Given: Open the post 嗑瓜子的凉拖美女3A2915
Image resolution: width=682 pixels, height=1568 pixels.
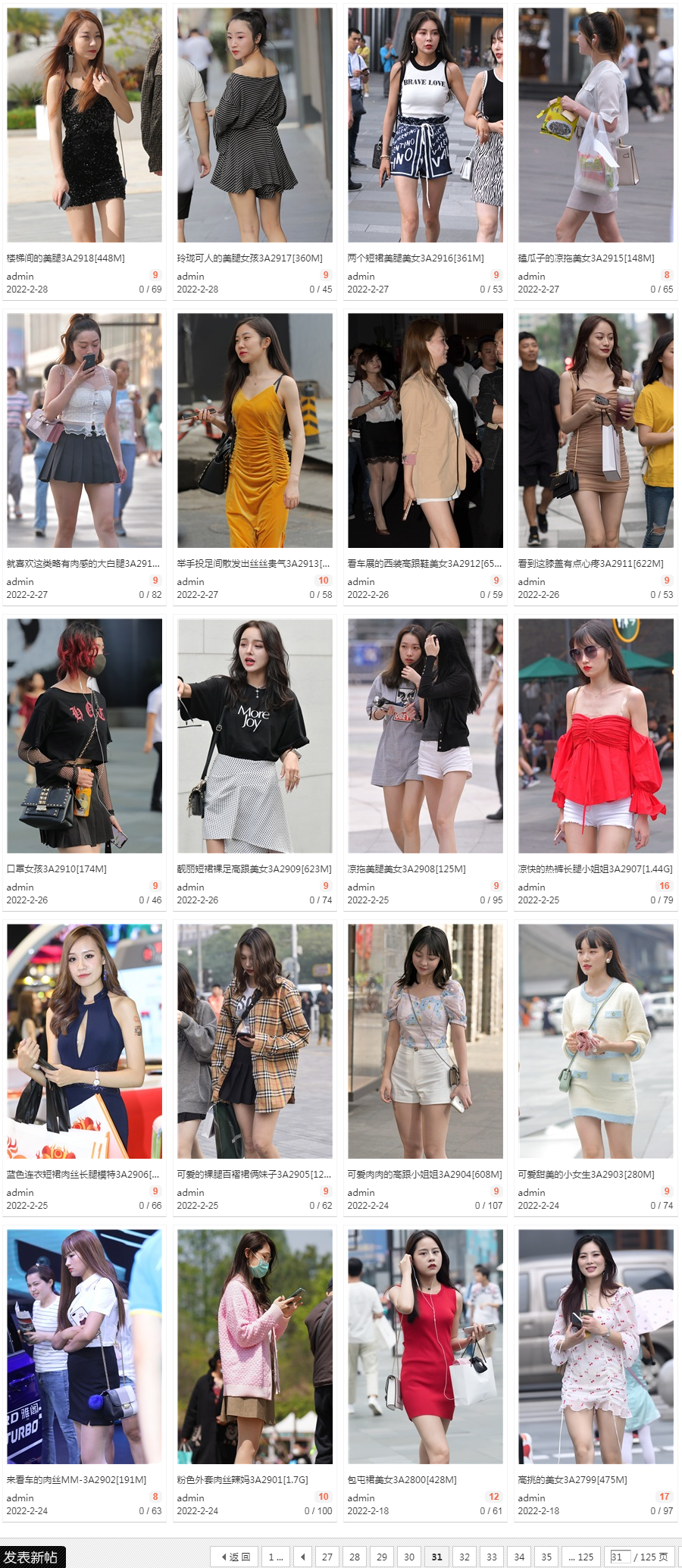Looking at the screenshot, I should (x=586, y=258).
